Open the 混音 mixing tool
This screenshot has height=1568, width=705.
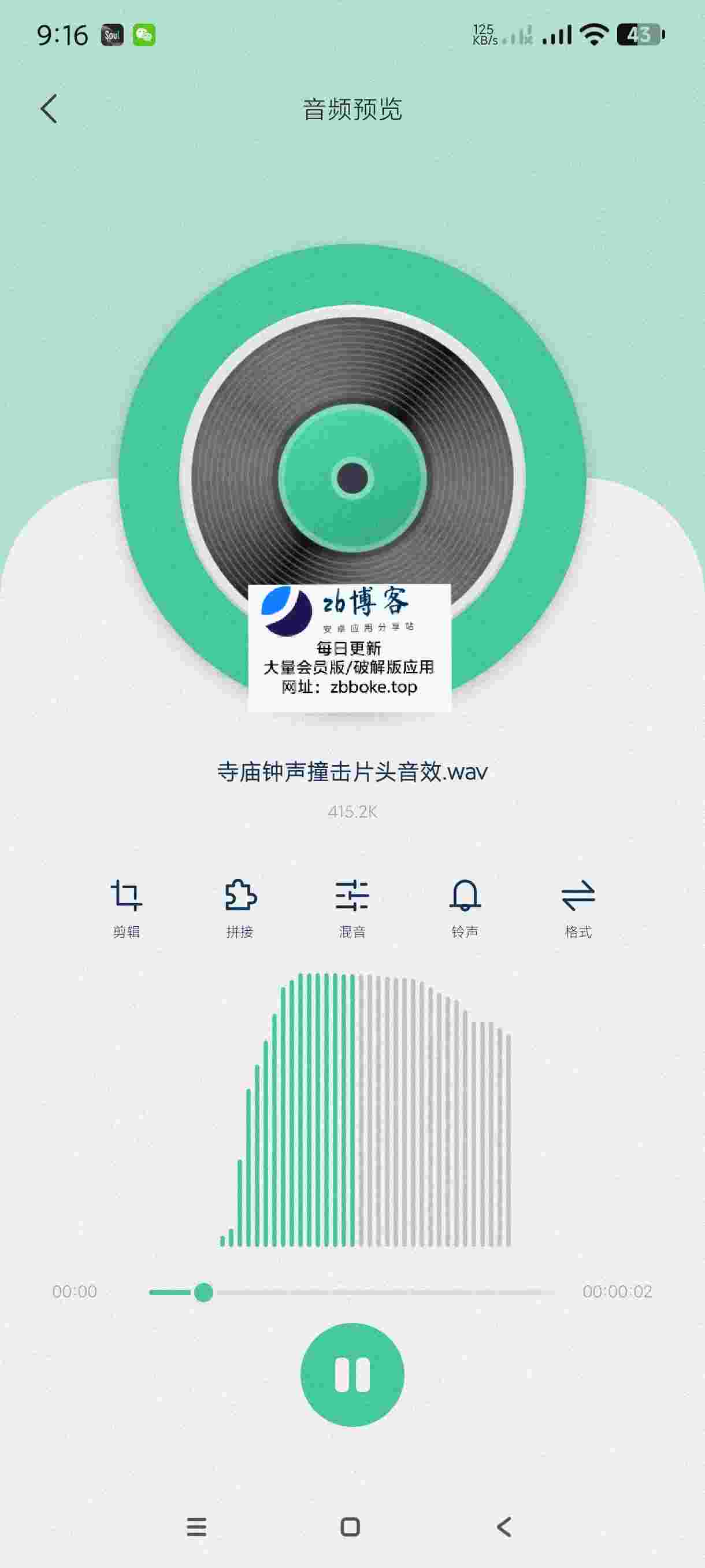click(352, 908)
